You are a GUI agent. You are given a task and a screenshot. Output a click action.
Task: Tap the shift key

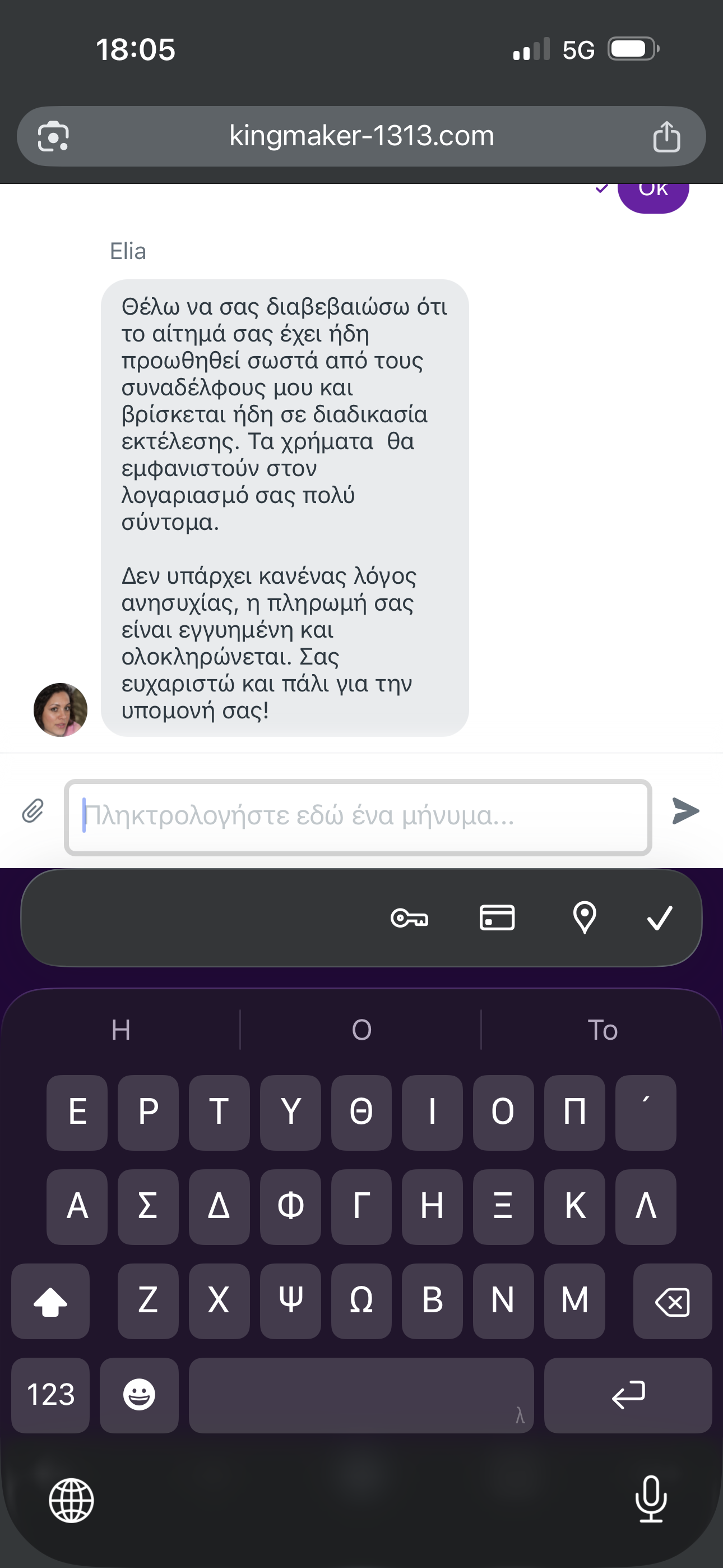click(x=50, y=1301)
